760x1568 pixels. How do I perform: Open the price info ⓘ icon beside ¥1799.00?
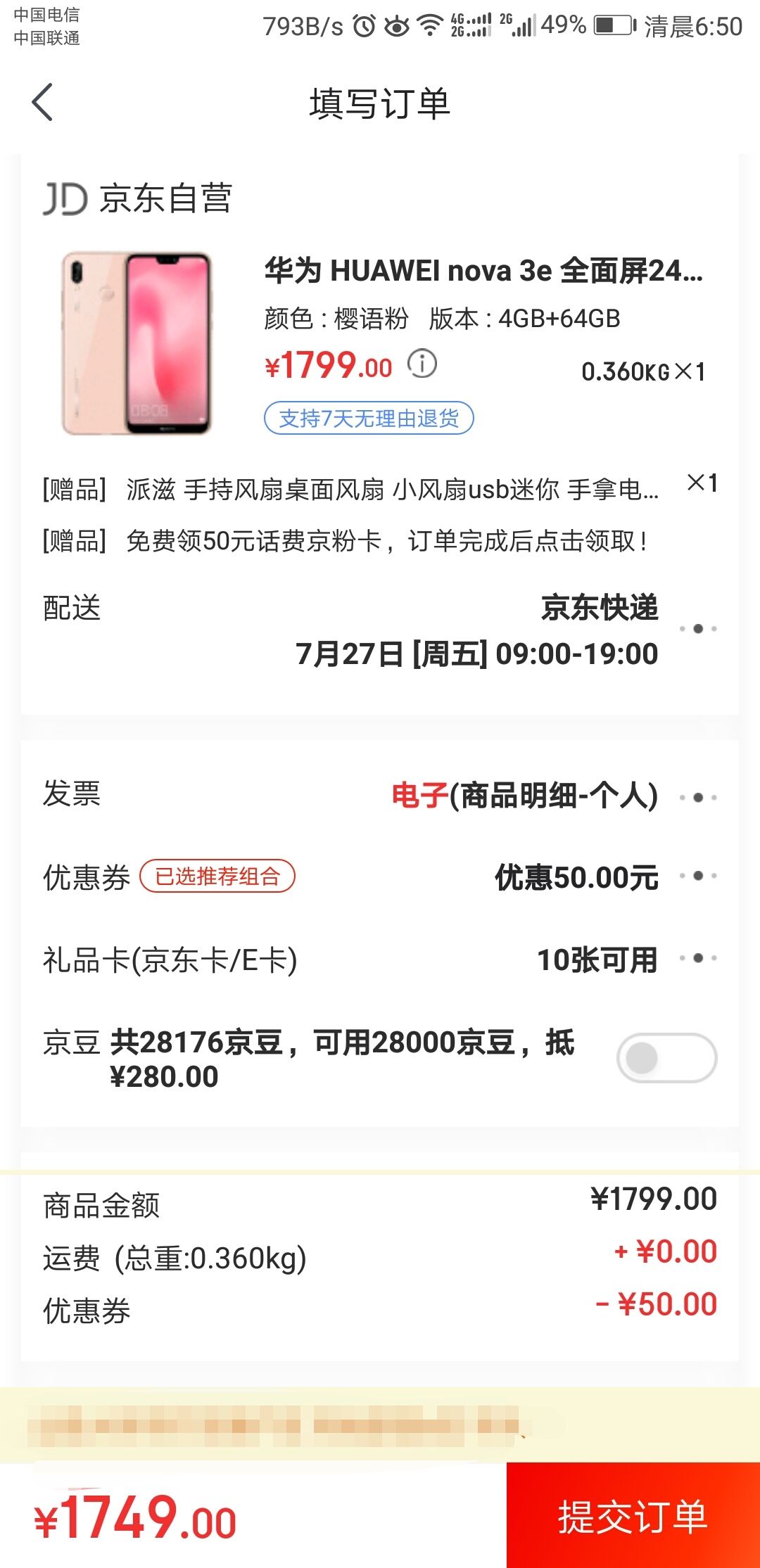pos(422,365)
